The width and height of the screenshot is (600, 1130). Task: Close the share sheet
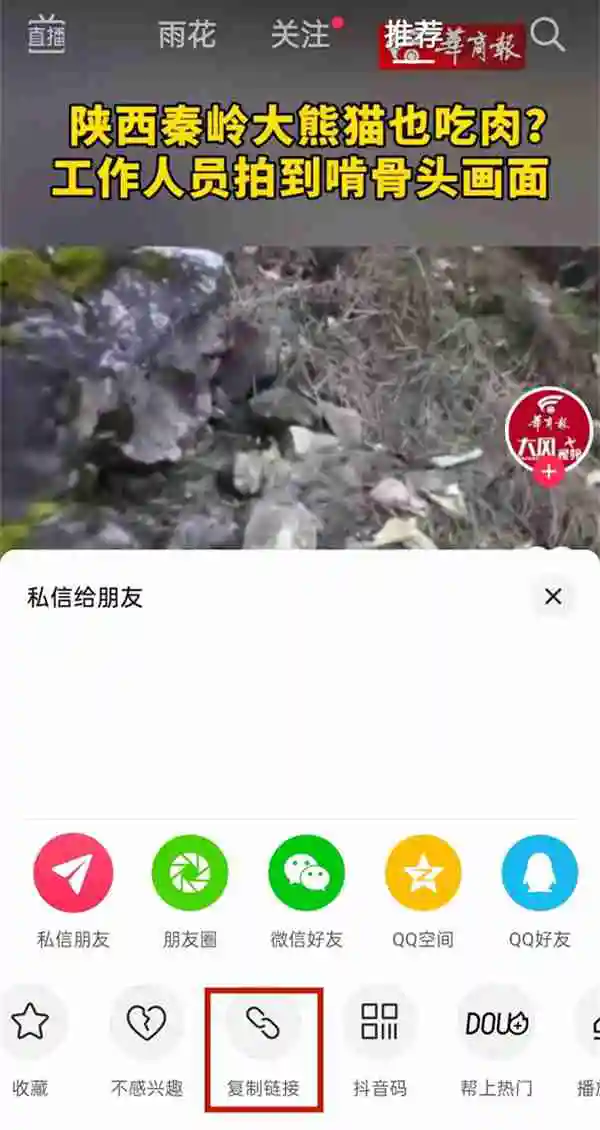tap(552, 597)
